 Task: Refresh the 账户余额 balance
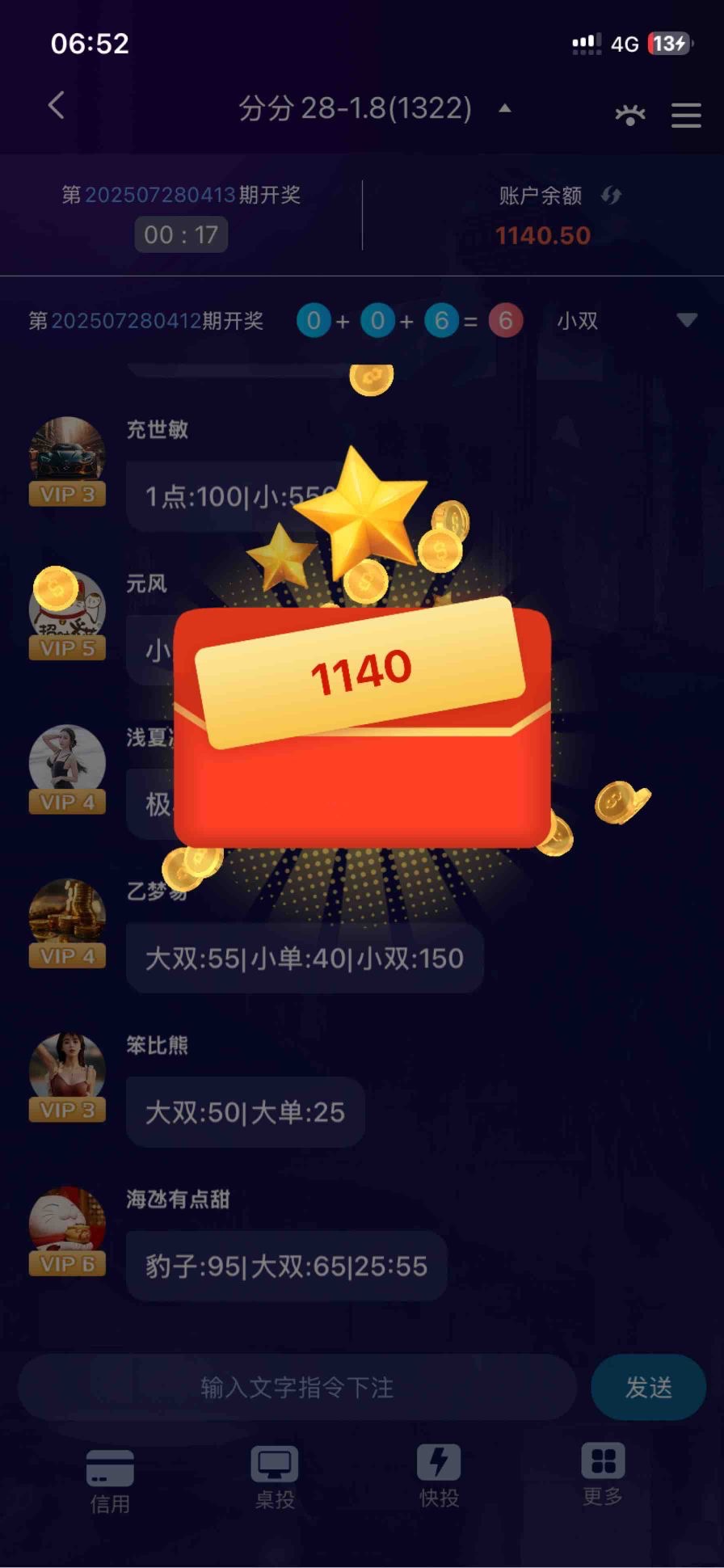[611, 195]
